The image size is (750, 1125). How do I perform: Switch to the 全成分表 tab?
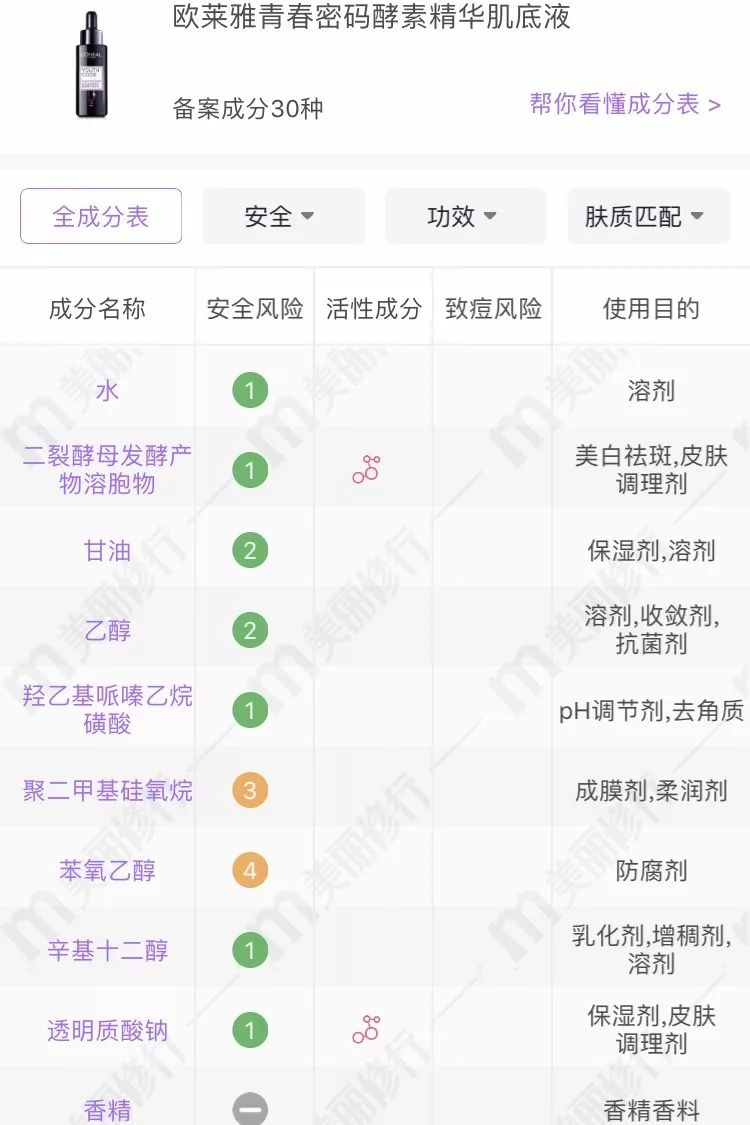100,216
